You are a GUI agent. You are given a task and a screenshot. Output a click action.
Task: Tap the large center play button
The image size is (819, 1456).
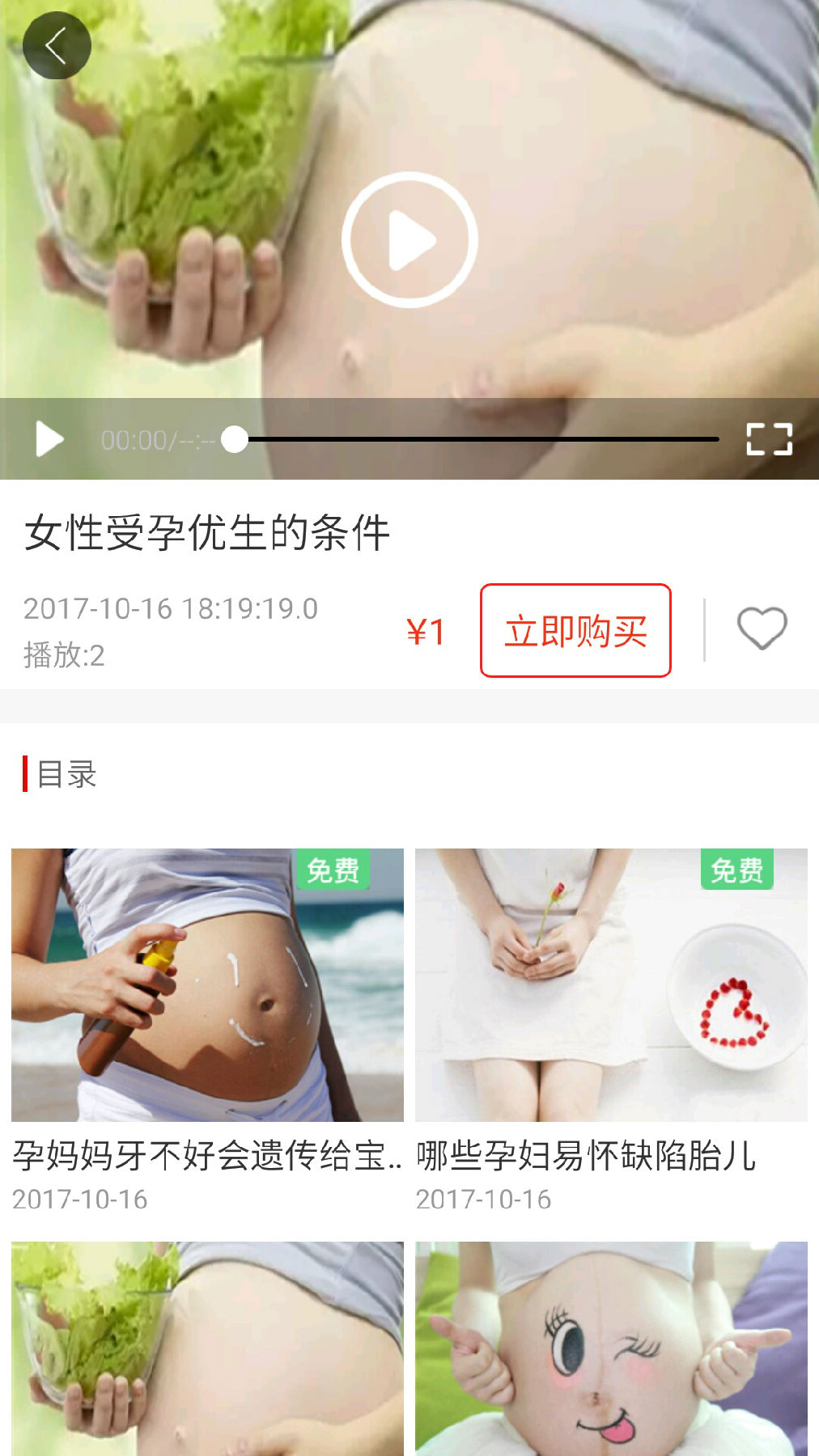[409, 239]
